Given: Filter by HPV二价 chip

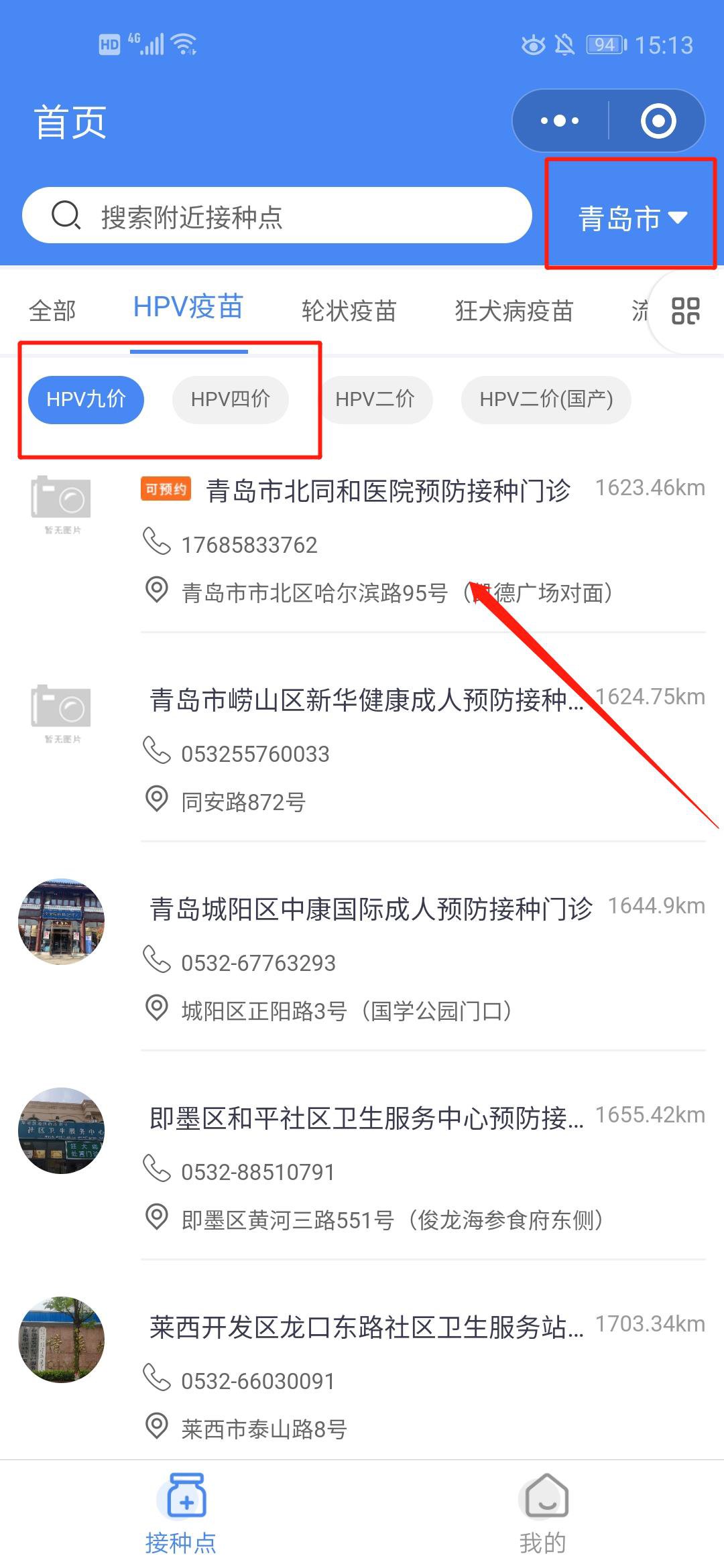Looking at the screenshot, I should (375, 400).
